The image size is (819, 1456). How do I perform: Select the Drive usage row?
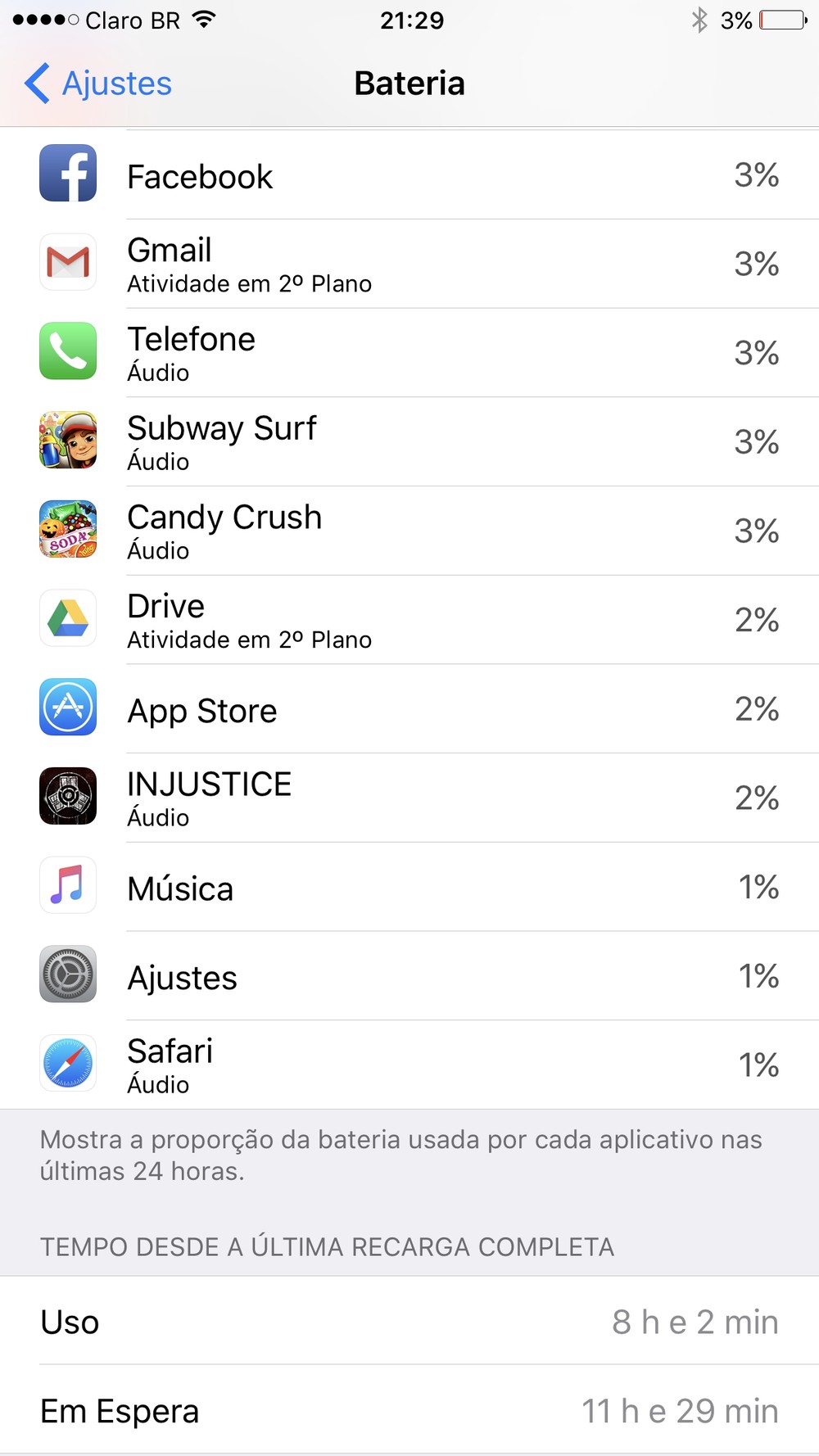tap(409, 620)
